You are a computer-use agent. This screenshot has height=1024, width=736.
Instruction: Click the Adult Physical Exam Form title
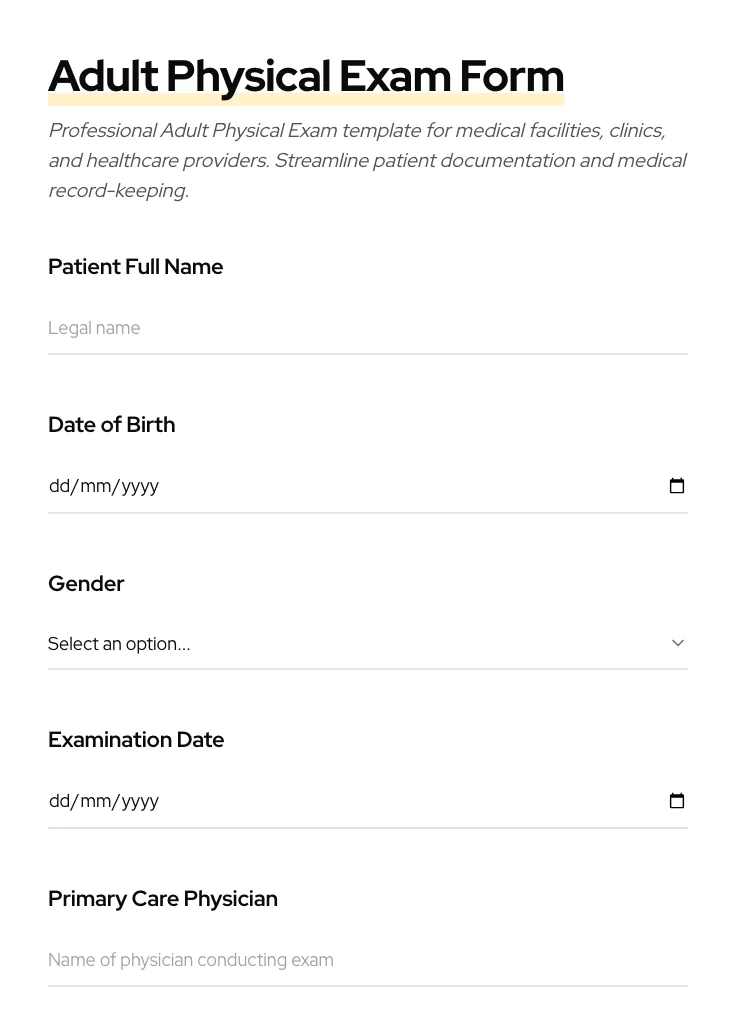[x=306, y=76]
